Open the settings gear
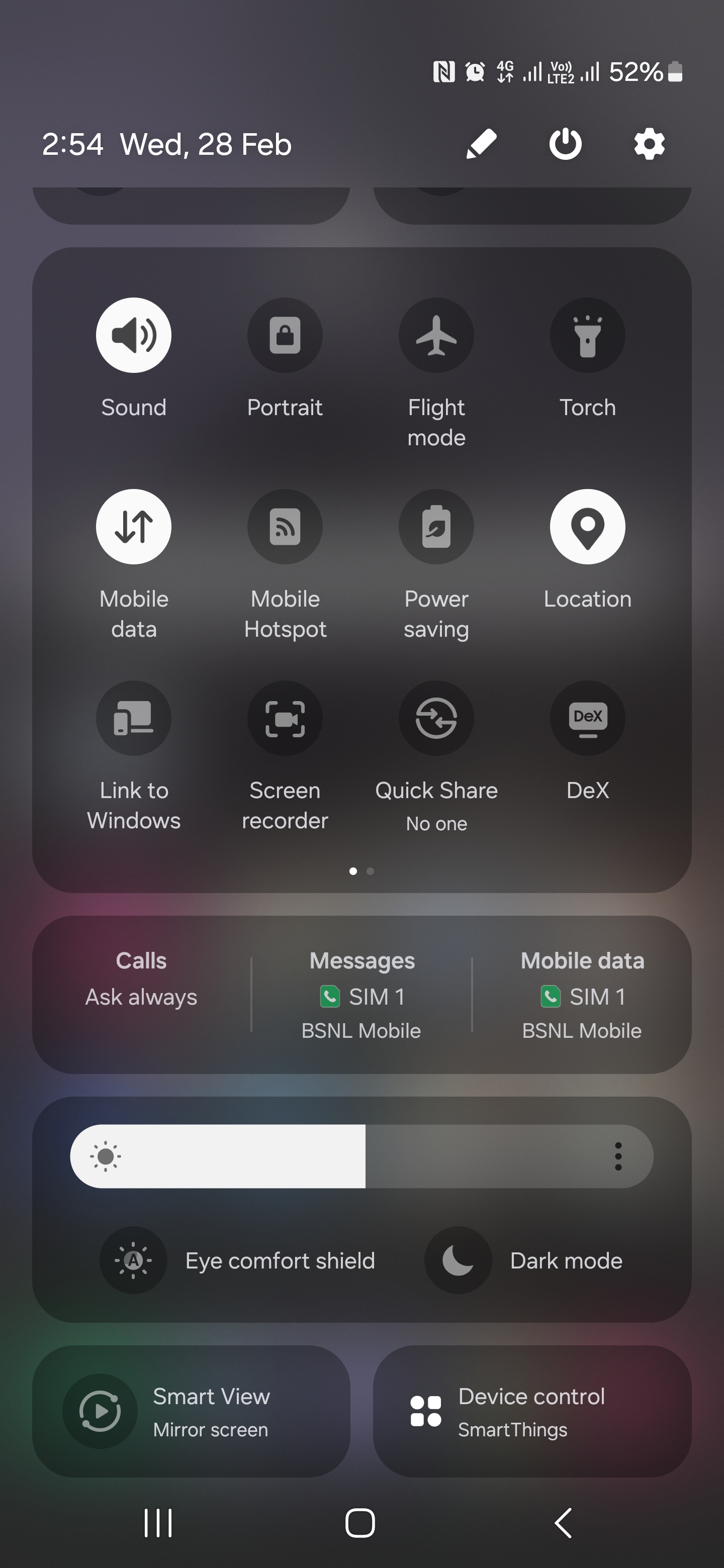 point(649,144)
